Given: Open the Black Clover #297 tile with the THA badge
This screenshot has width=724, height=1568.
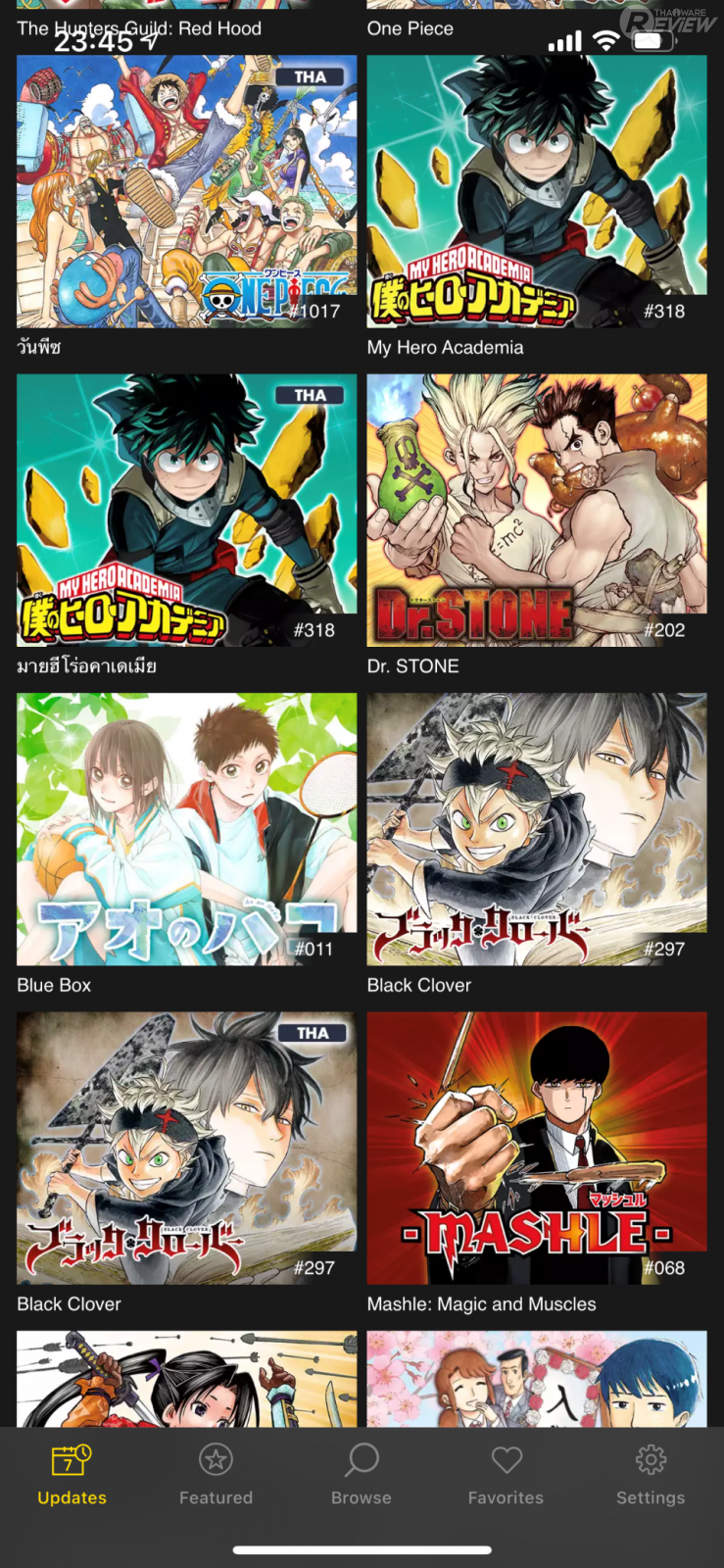Looking at the screenshot, I should pos(186,1148).
